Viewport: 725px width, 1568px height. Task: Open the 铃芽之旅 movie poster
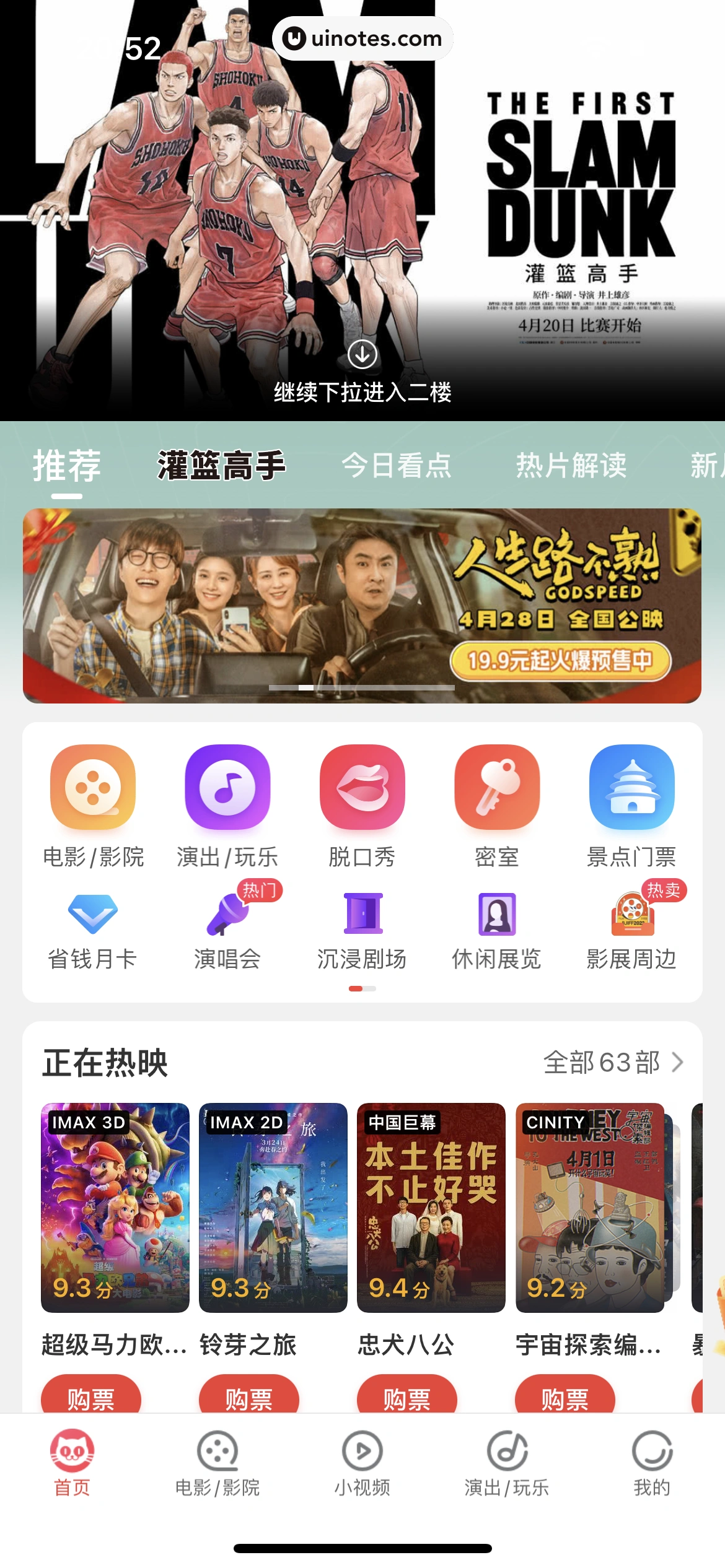273,1207
